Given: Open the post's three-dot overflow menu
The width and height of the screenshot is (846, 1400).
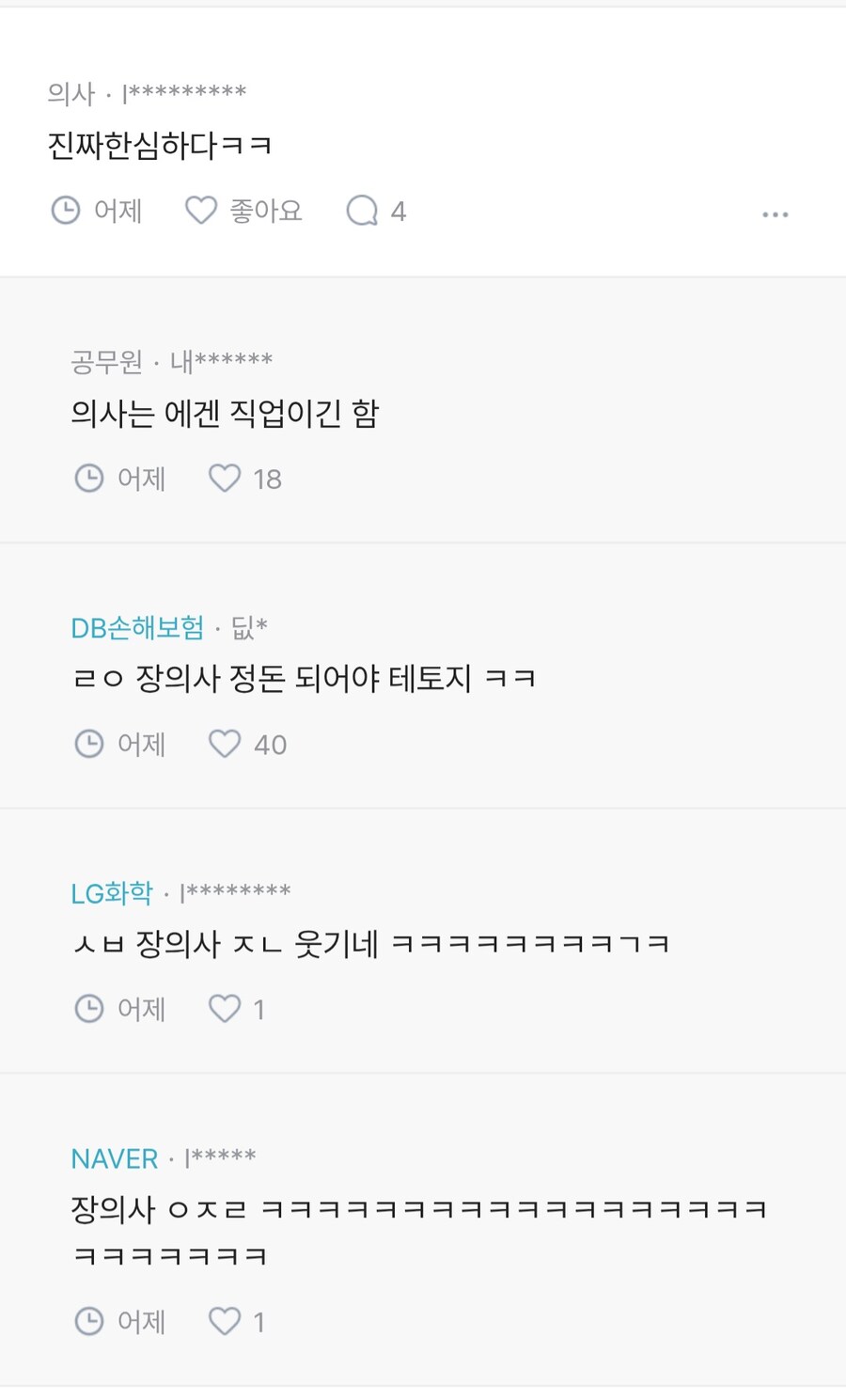Looking at the screenshot, I should click(x=775, y=214).
